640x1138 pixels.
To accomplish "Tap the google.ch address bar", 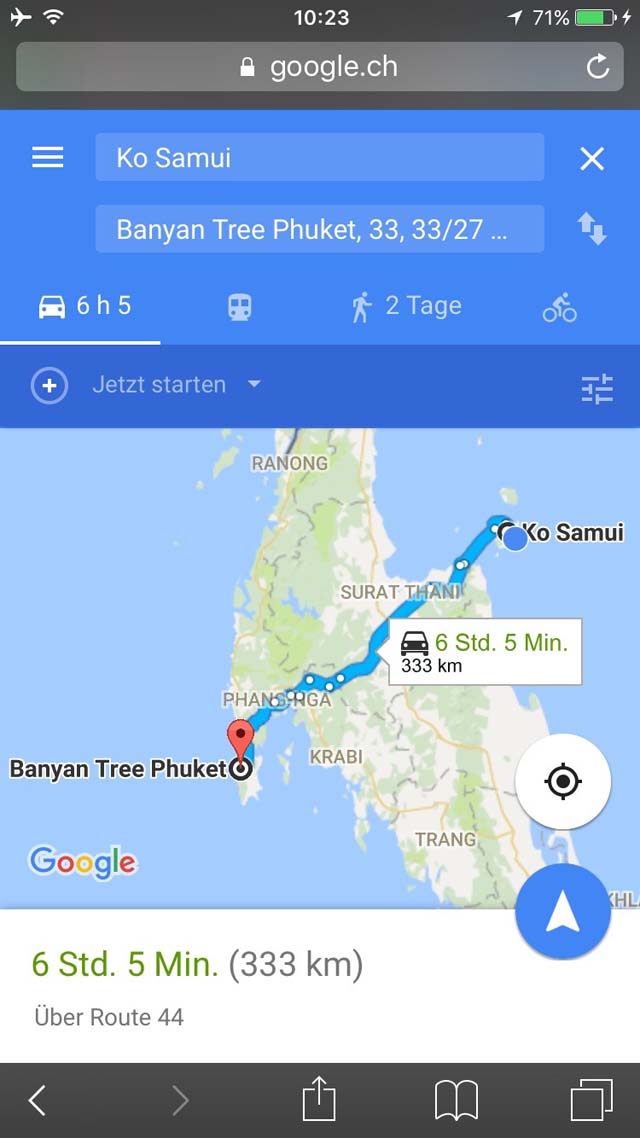I will tap(319, 67).
